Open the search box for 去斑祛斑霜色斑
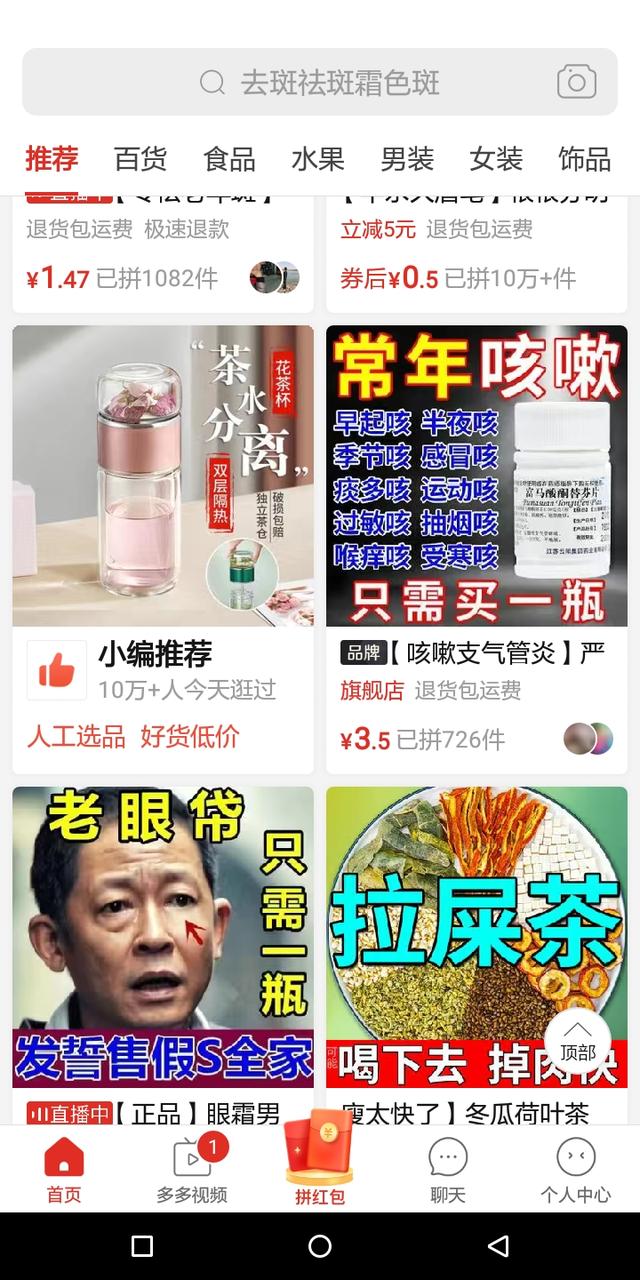The image size is (640, 1280). [300, 82]
